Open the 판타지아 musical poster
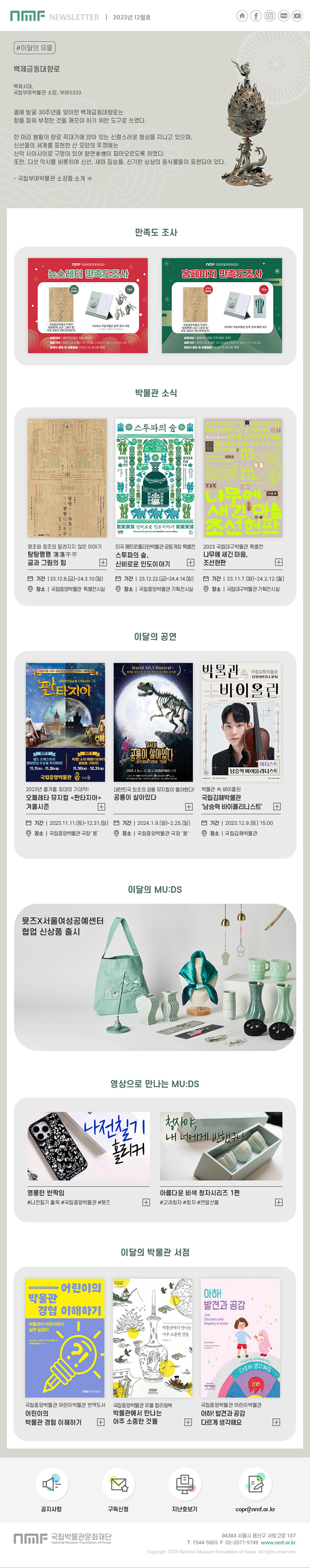 click(x=65, y=722)
